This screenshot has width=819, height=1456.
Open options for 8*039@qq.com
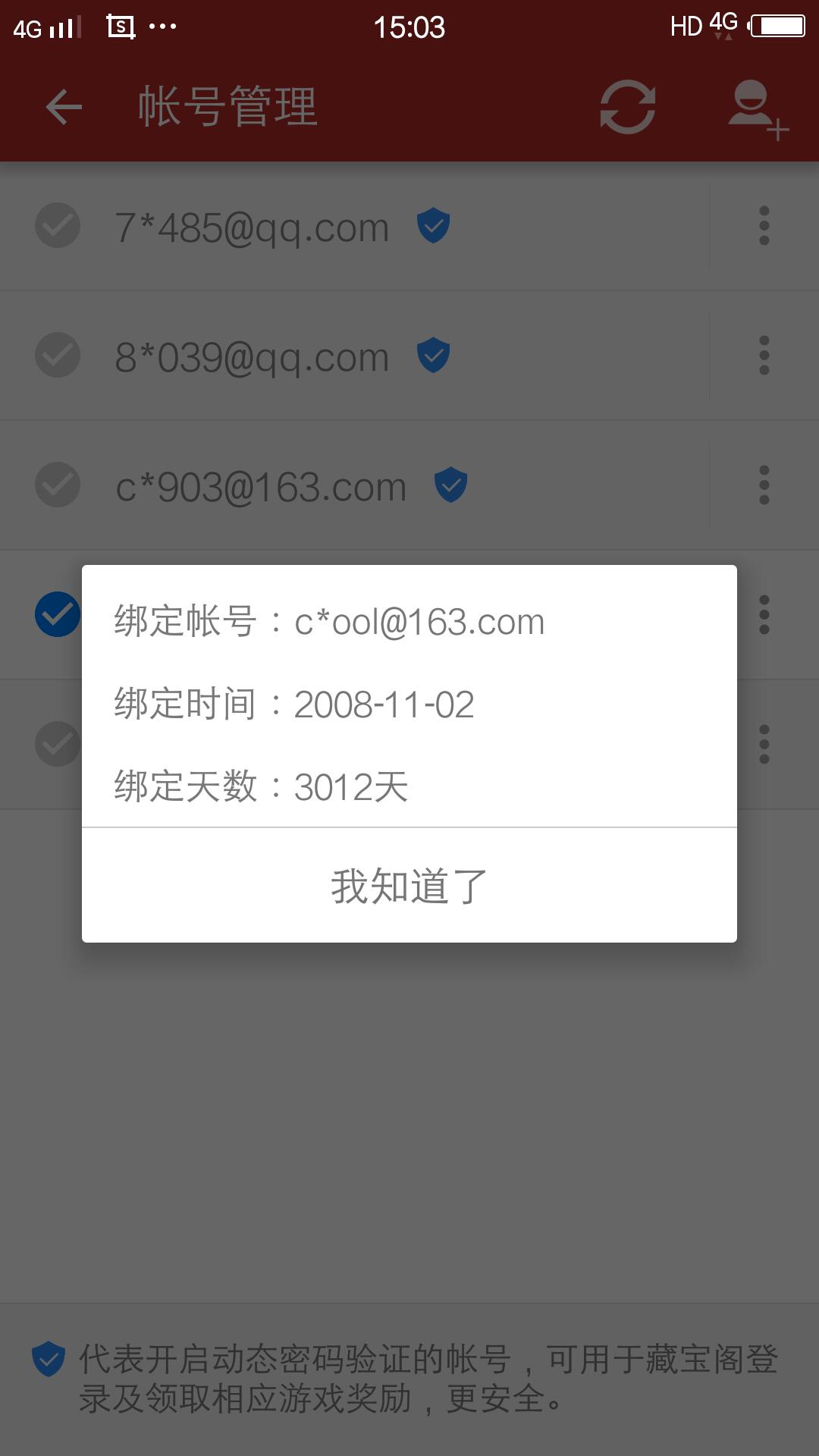pyautogui.click(x=764, y=356)
